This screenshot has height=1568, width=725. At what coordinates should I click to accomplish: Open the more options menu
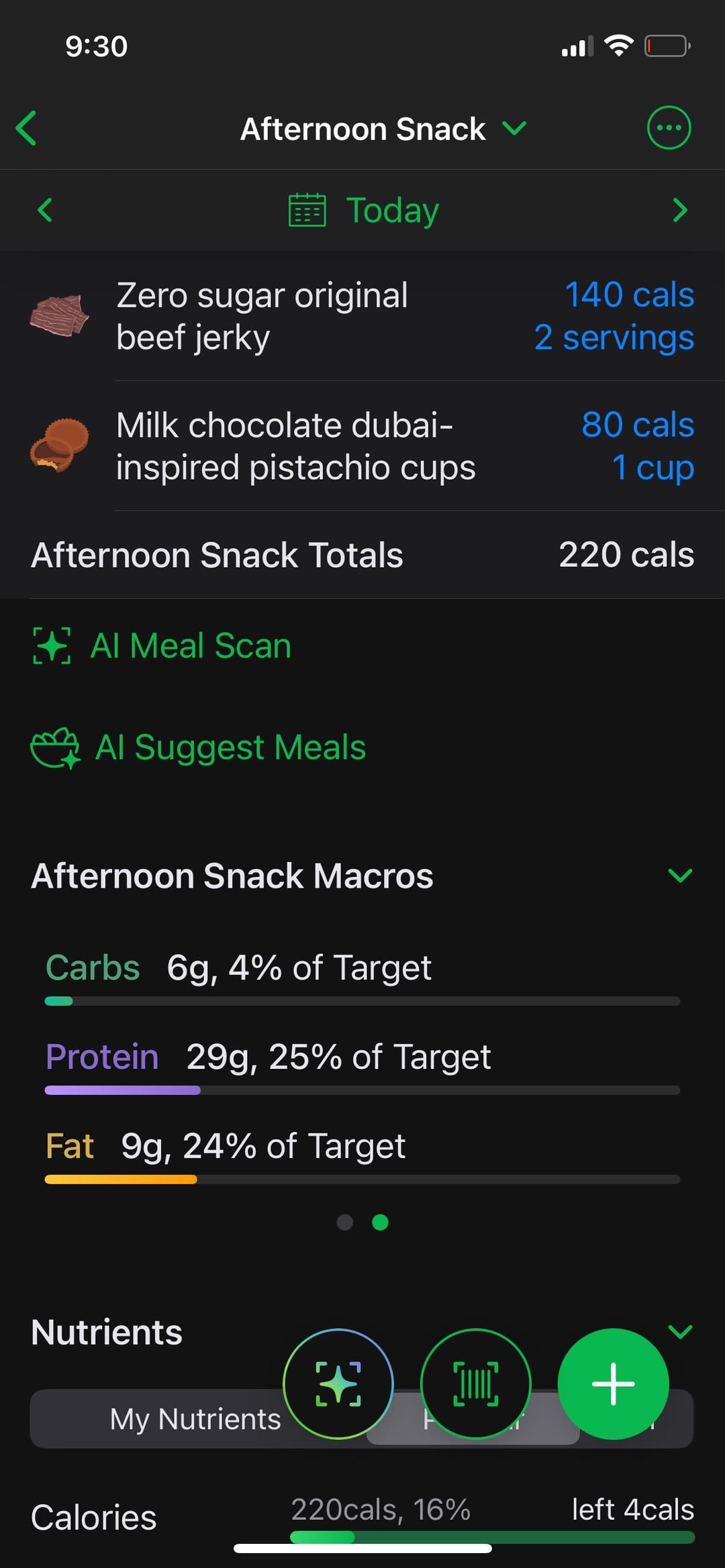[668, 127]
